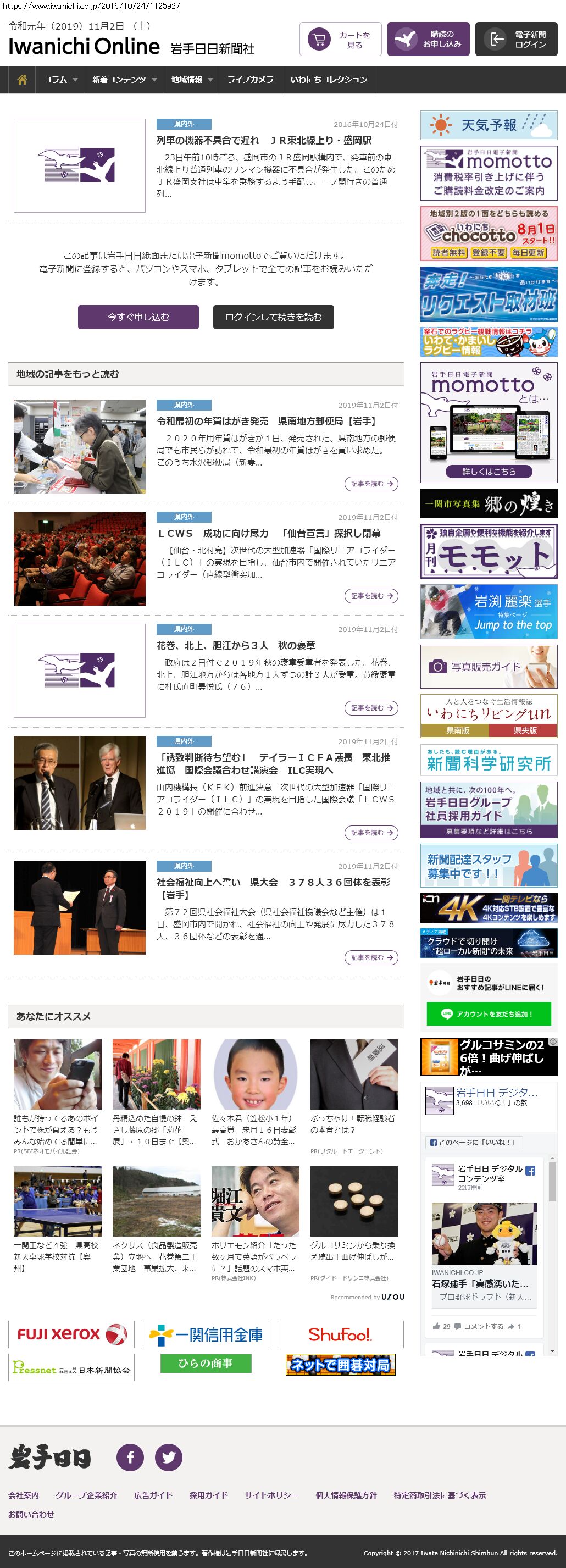Open the Twitter icon in footer
Screen dimensions: 566x1568
pos(169,1457)
